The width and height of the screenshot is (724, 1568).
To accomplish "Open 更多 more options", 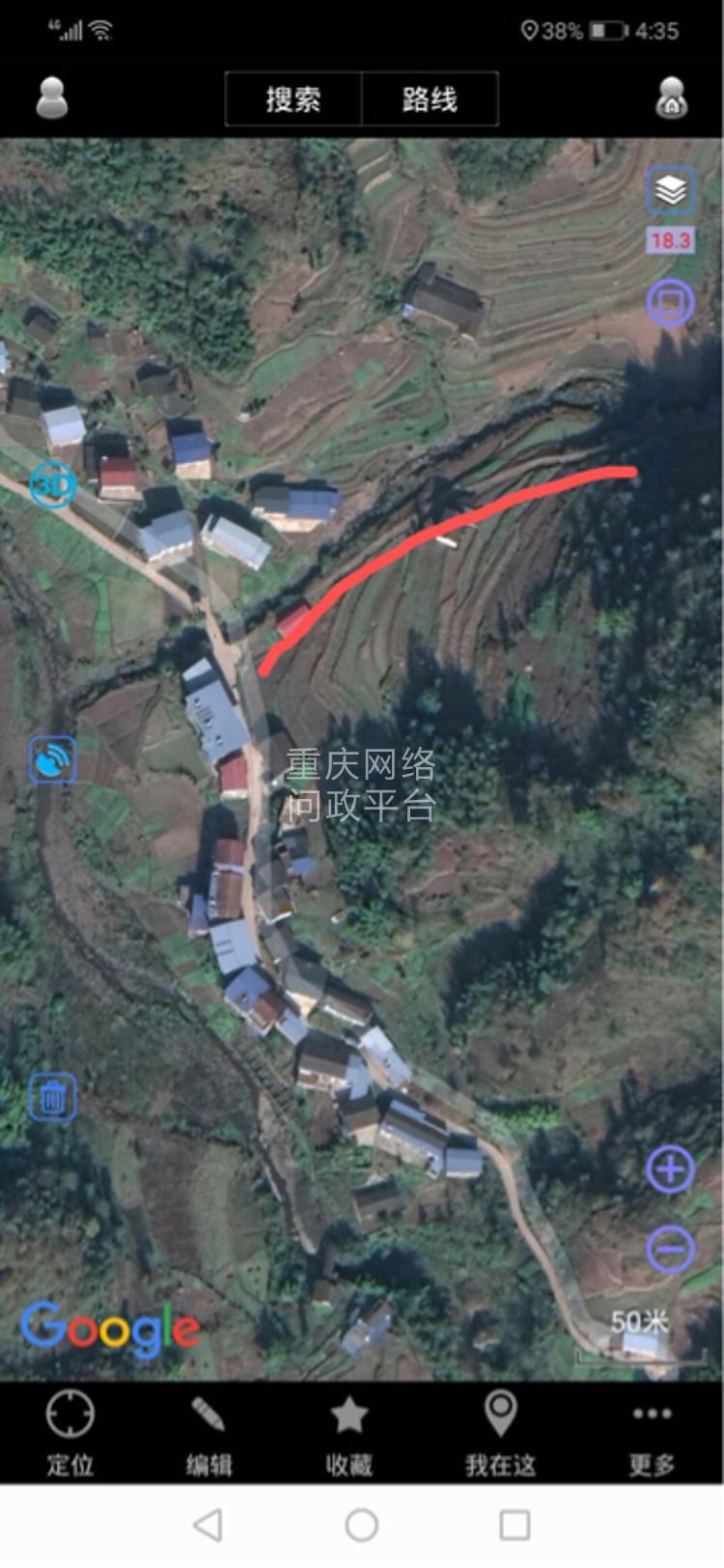I will pos(653,1433).
